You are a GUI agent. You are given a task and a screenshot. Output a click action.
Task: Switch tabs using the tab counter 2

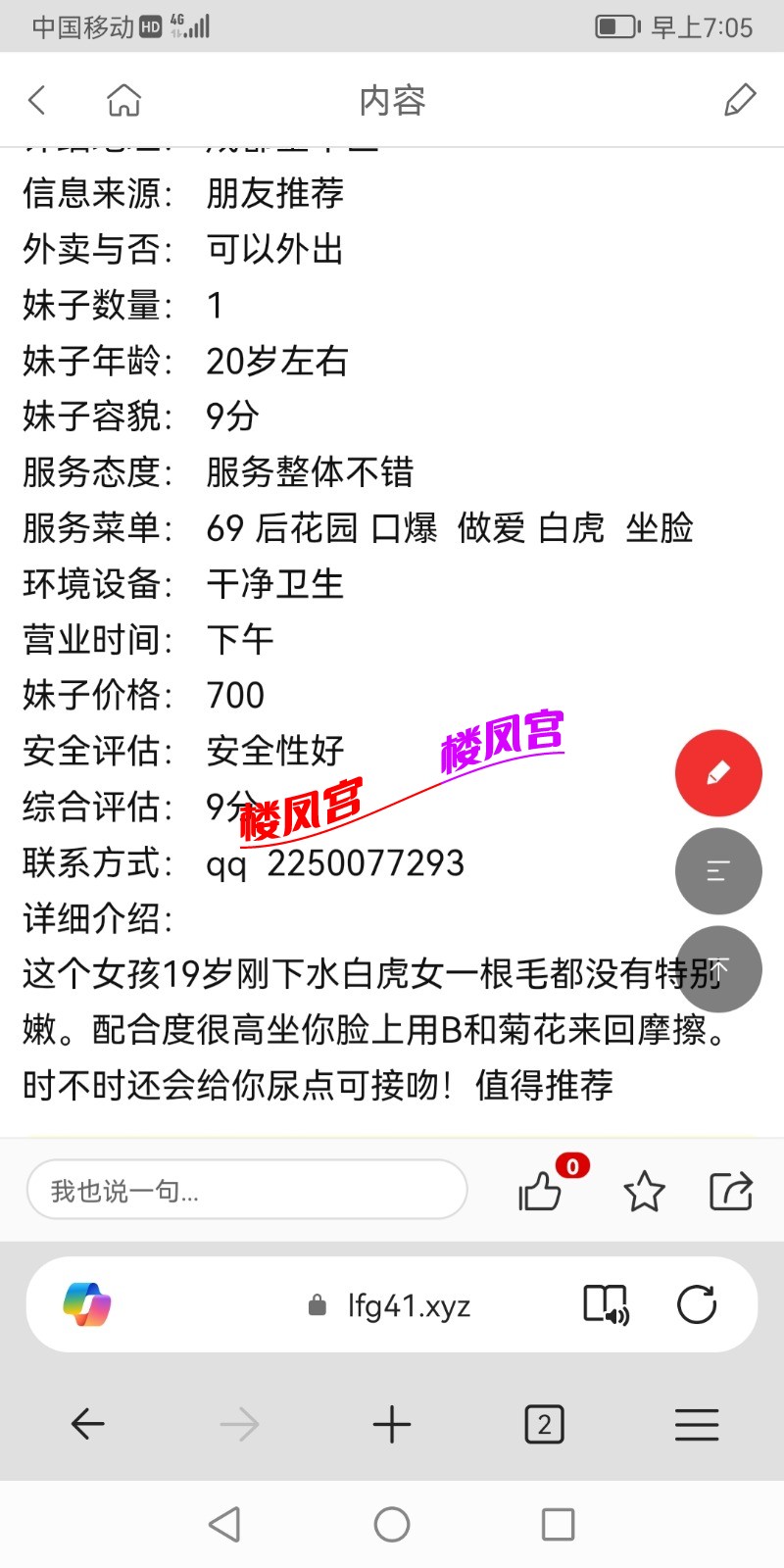click(545, 1425)
